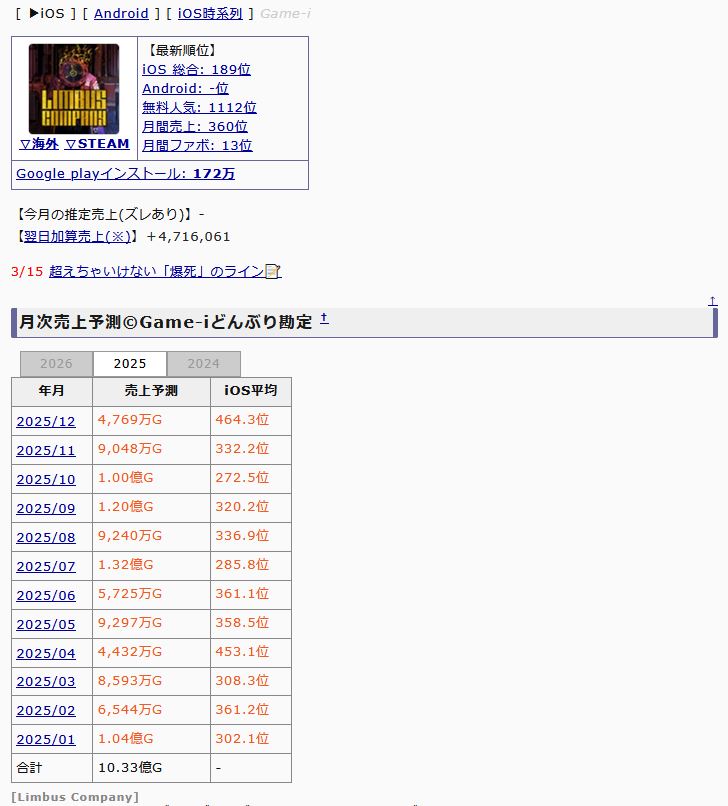The height and width of the screenshot is (806, 728).
Task: Open the 2025/01 monthly details
Action: [x=46, y=741]
